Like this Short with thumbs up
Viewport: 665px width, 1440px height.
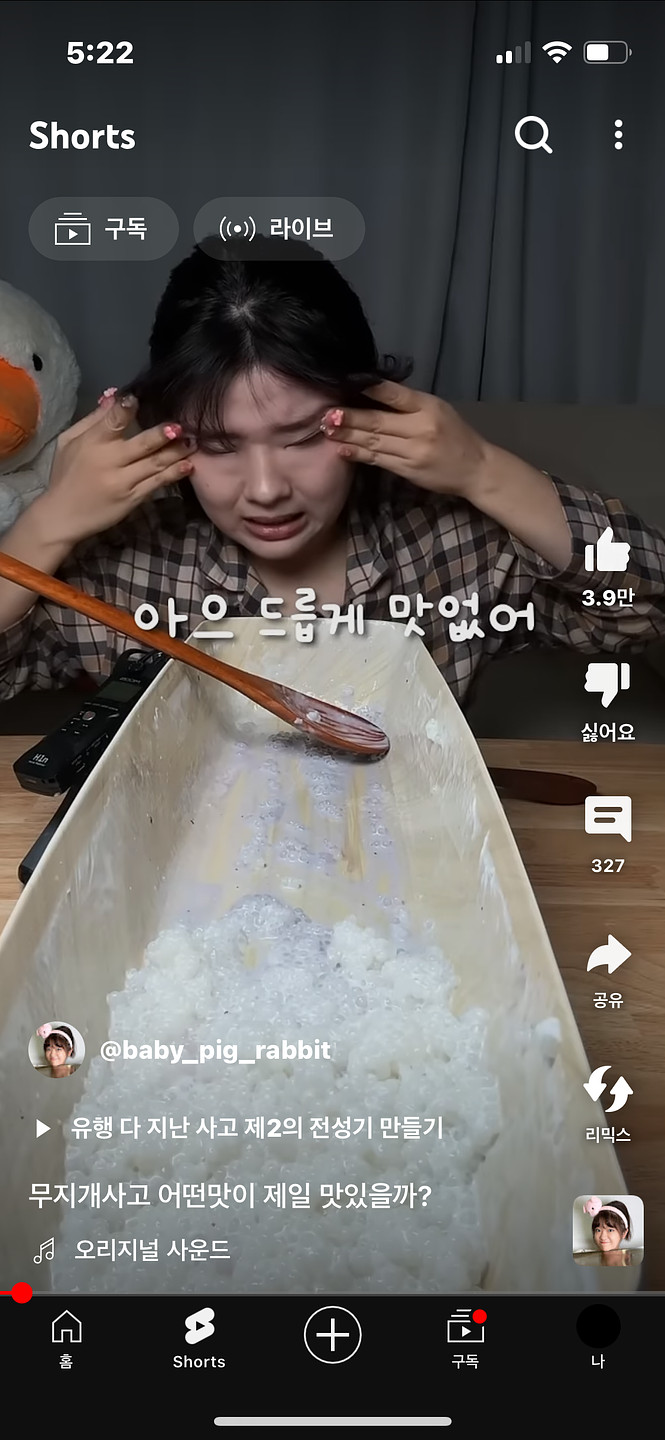607,553
